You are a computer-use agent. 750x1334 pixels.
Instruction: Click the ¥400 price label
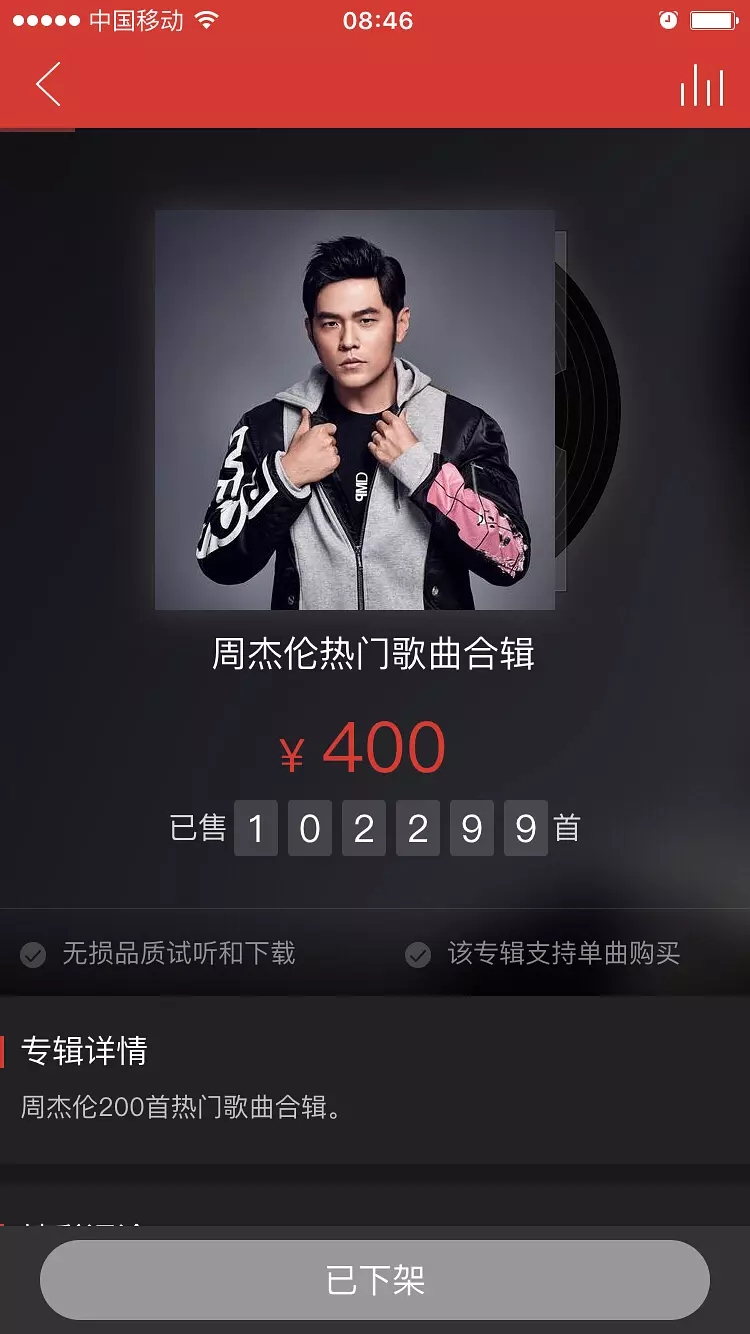pos(363,745)
